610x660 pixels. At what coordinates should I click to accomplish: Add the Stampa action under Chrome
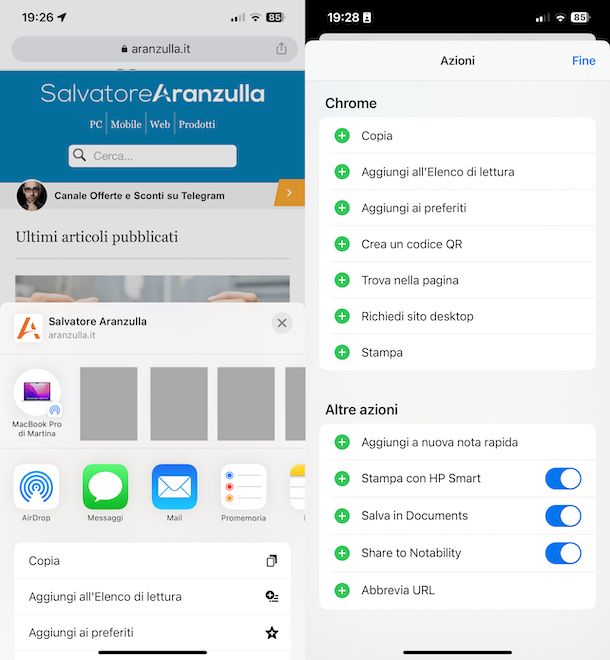(342, 352)
